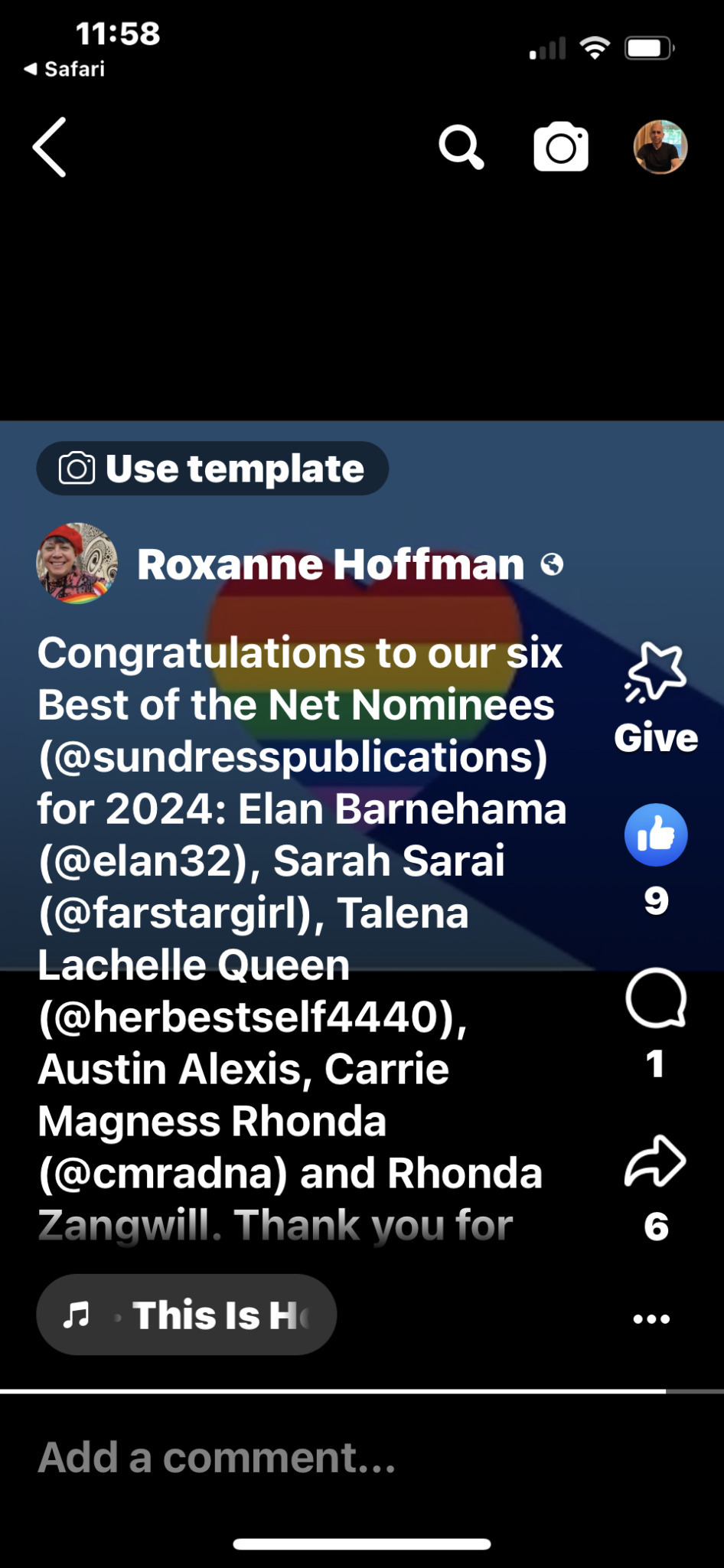Open your profile picture in the header

(x=660, y=147)
